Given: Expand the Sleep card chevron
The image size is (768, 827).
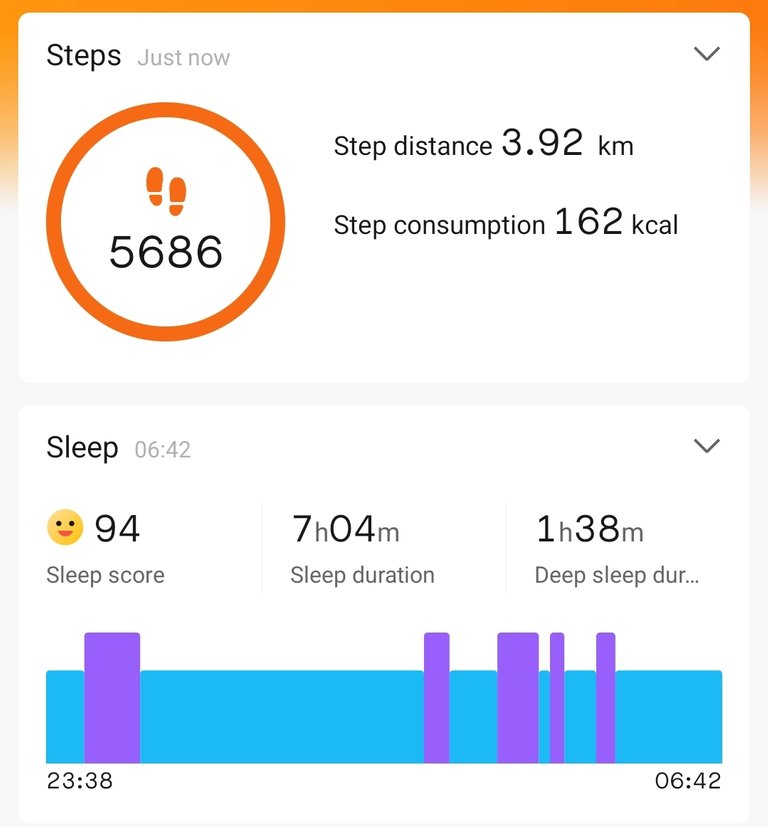Looking at the screenshot, I should [707, 446].
